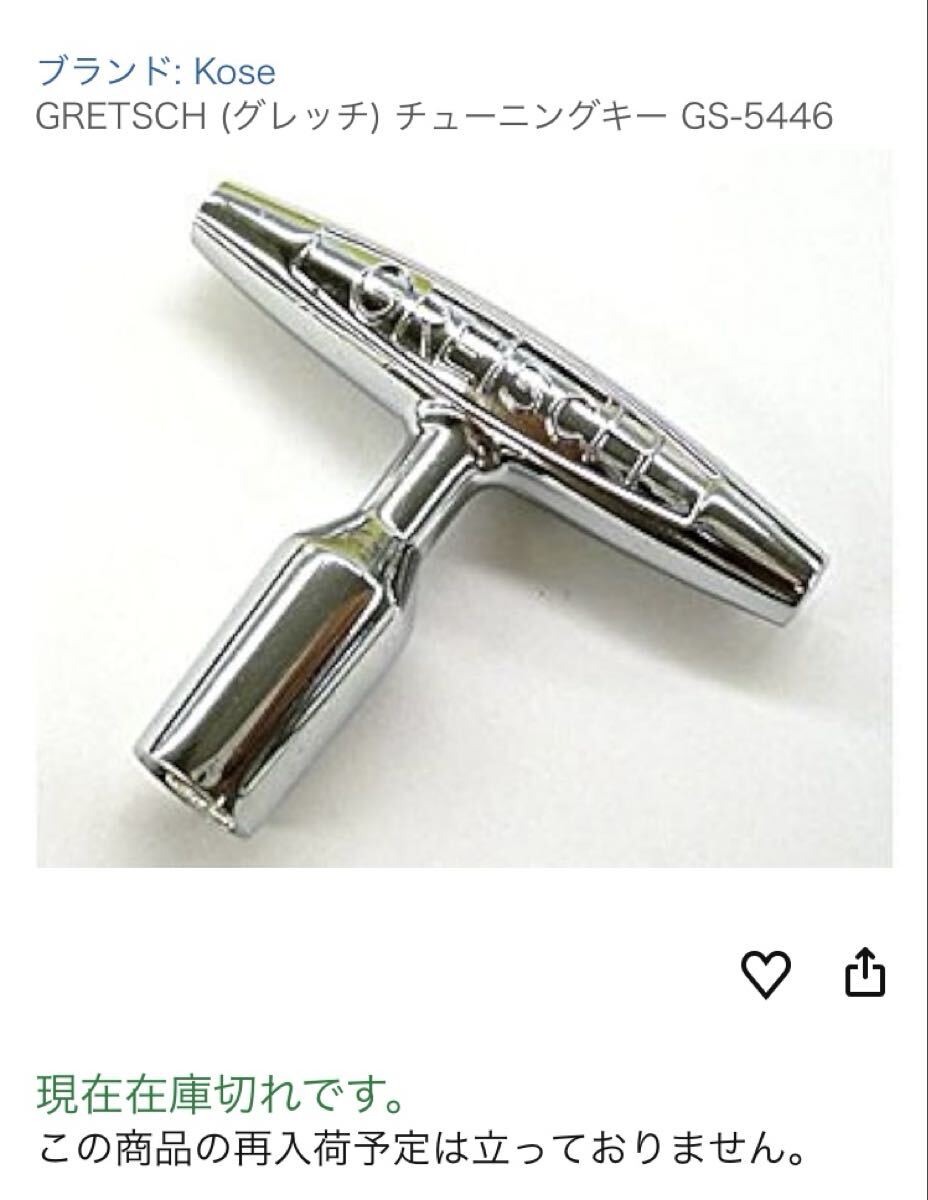
Task: Add this item to wishlist with heart
Action: (765, 972)
